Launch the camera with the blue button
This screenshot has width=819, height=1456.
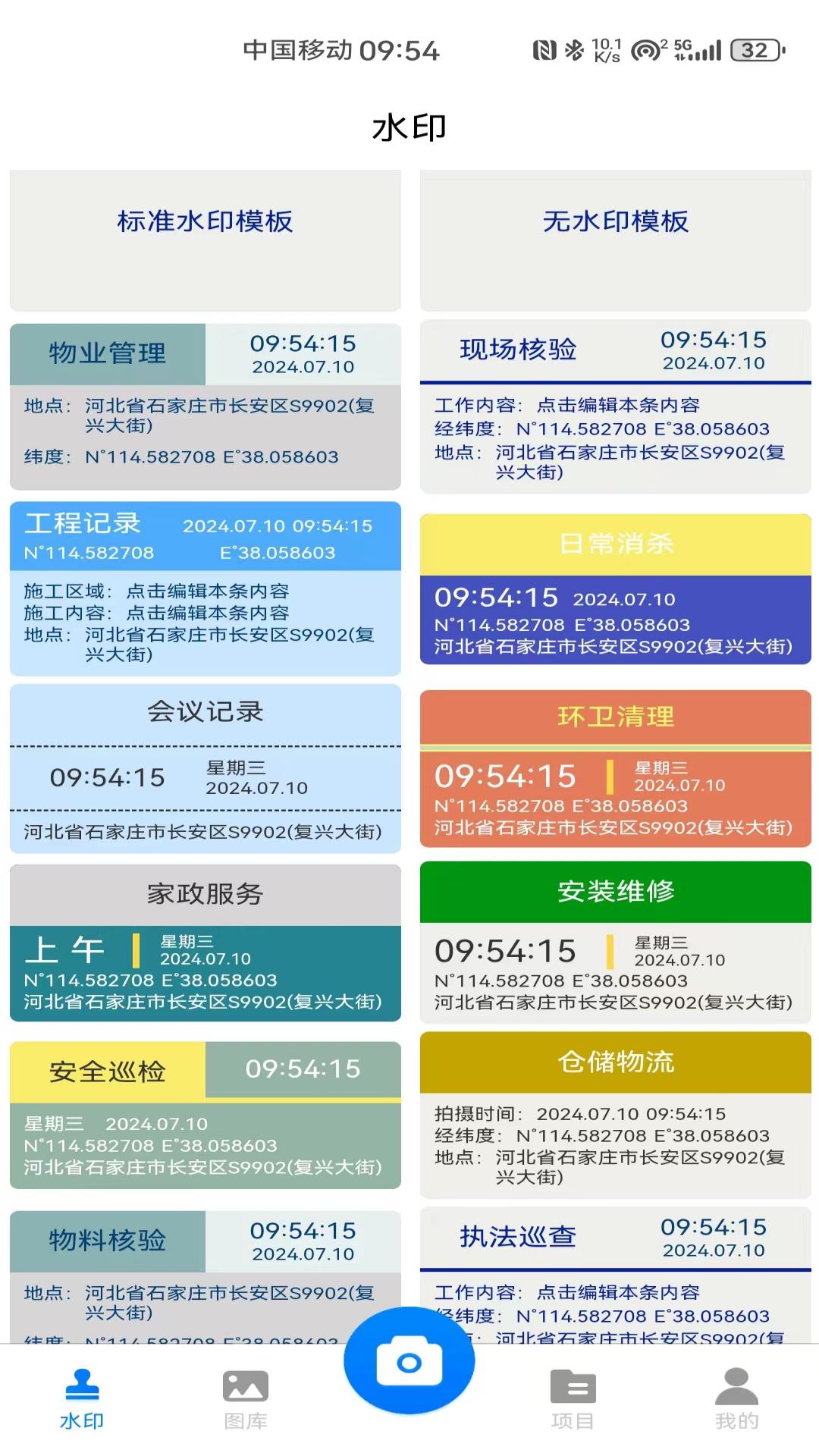coord(409,1362)
